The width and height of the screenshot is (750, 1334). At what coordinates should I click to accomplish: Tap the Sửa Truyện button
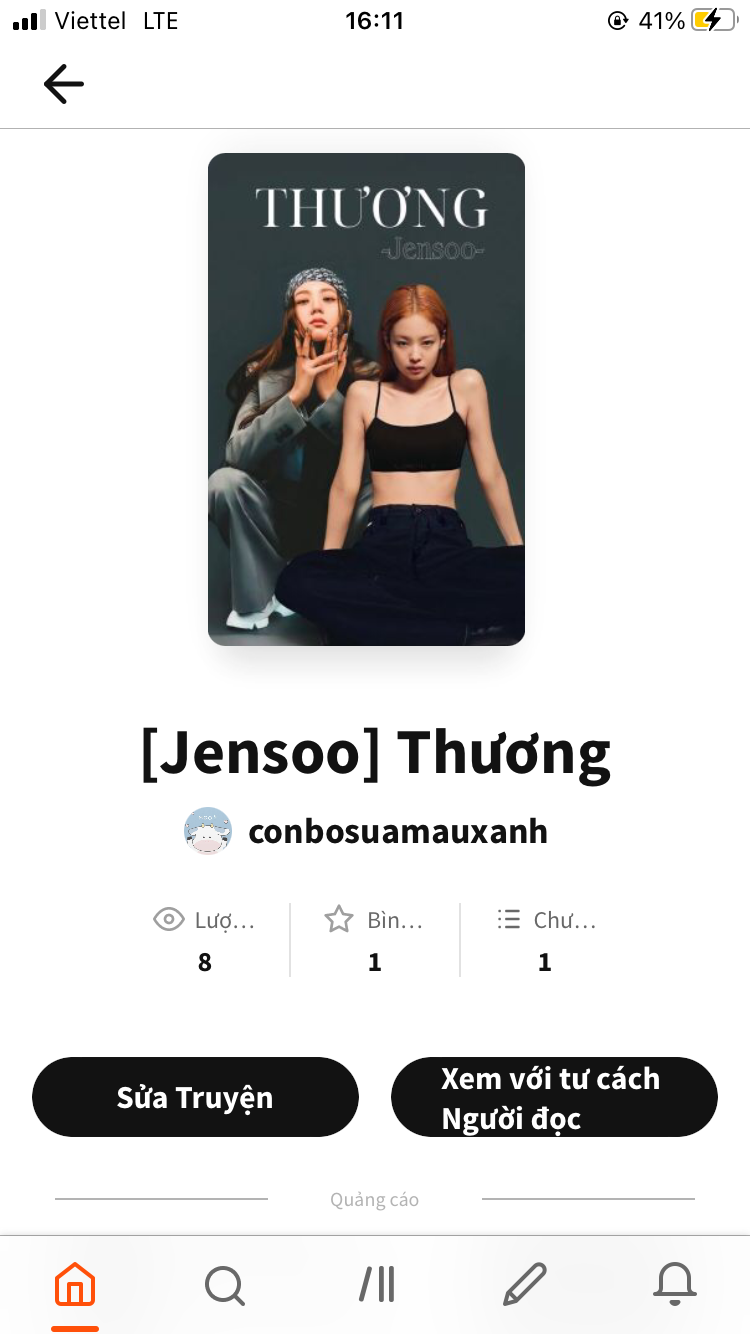[x=195, y=1097]
